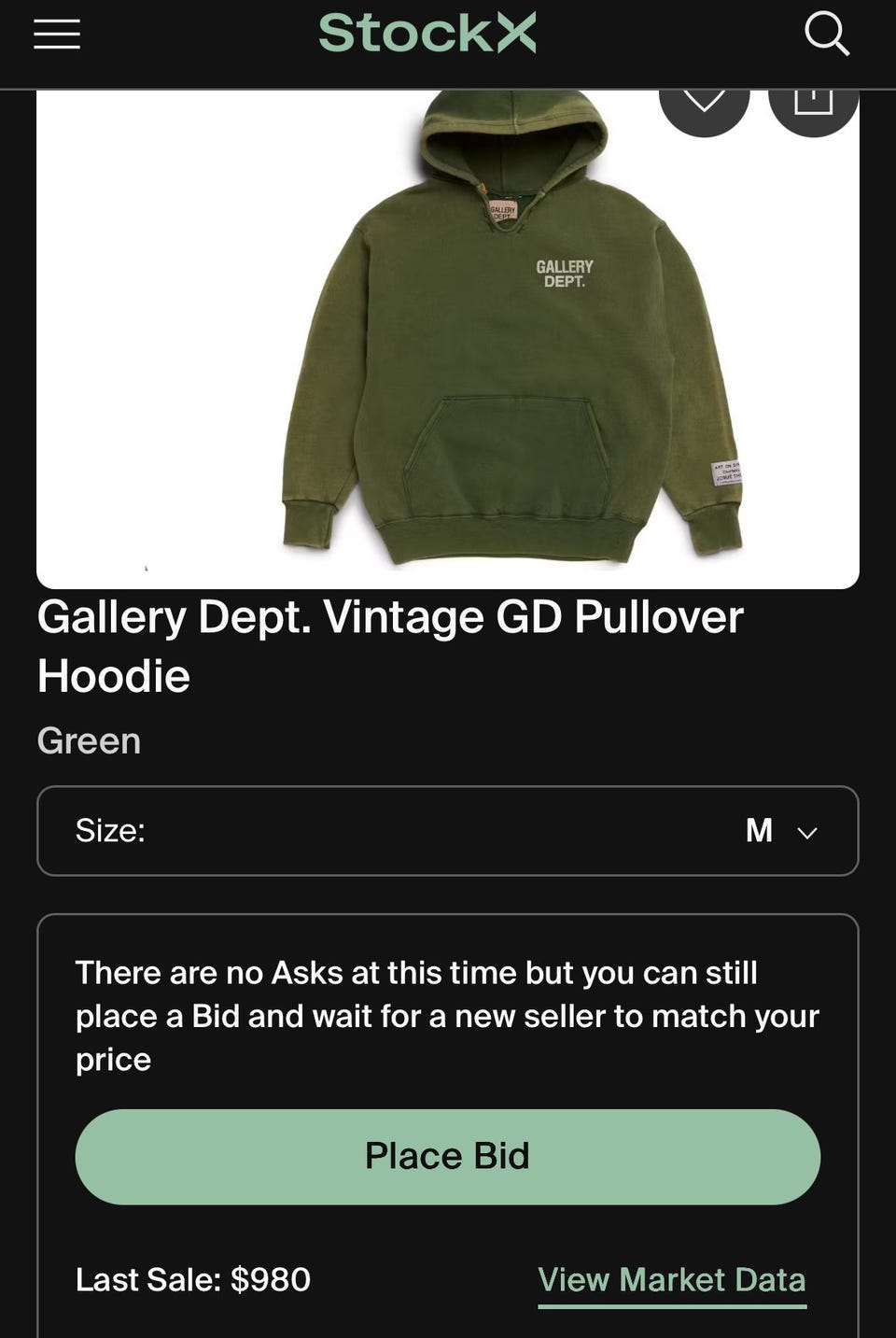Open the View Market Data link
This screenshot has height=1338, width=896.
pyautogui.click(x=672, y=1280)
